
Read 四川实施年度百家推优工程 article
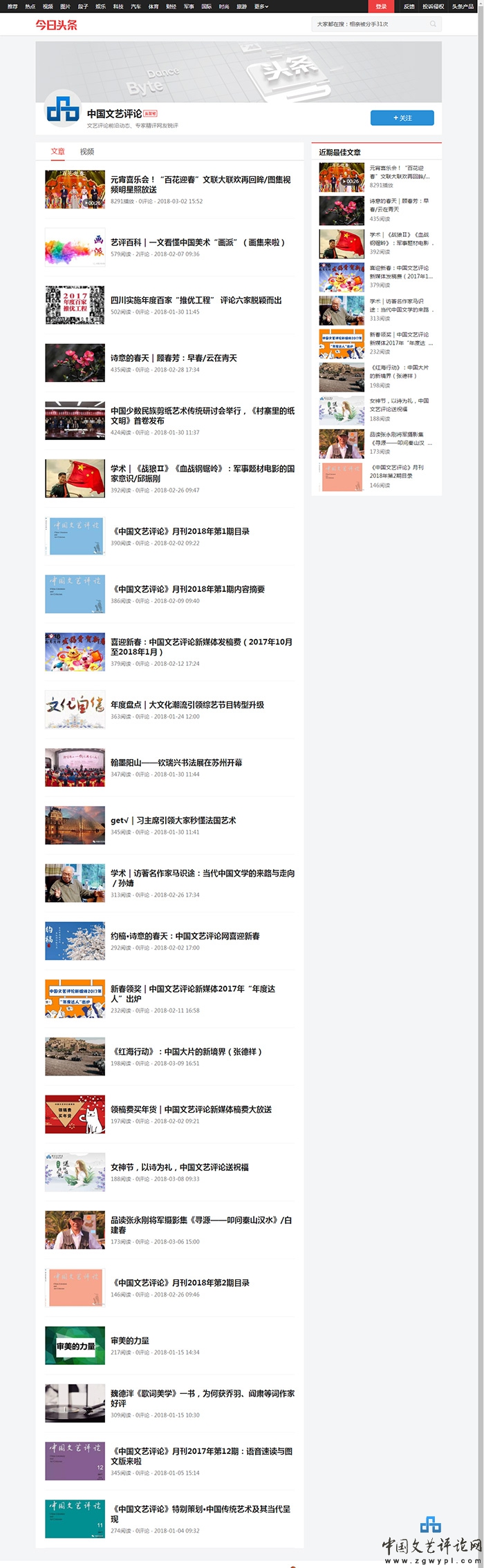click(196, 300)
